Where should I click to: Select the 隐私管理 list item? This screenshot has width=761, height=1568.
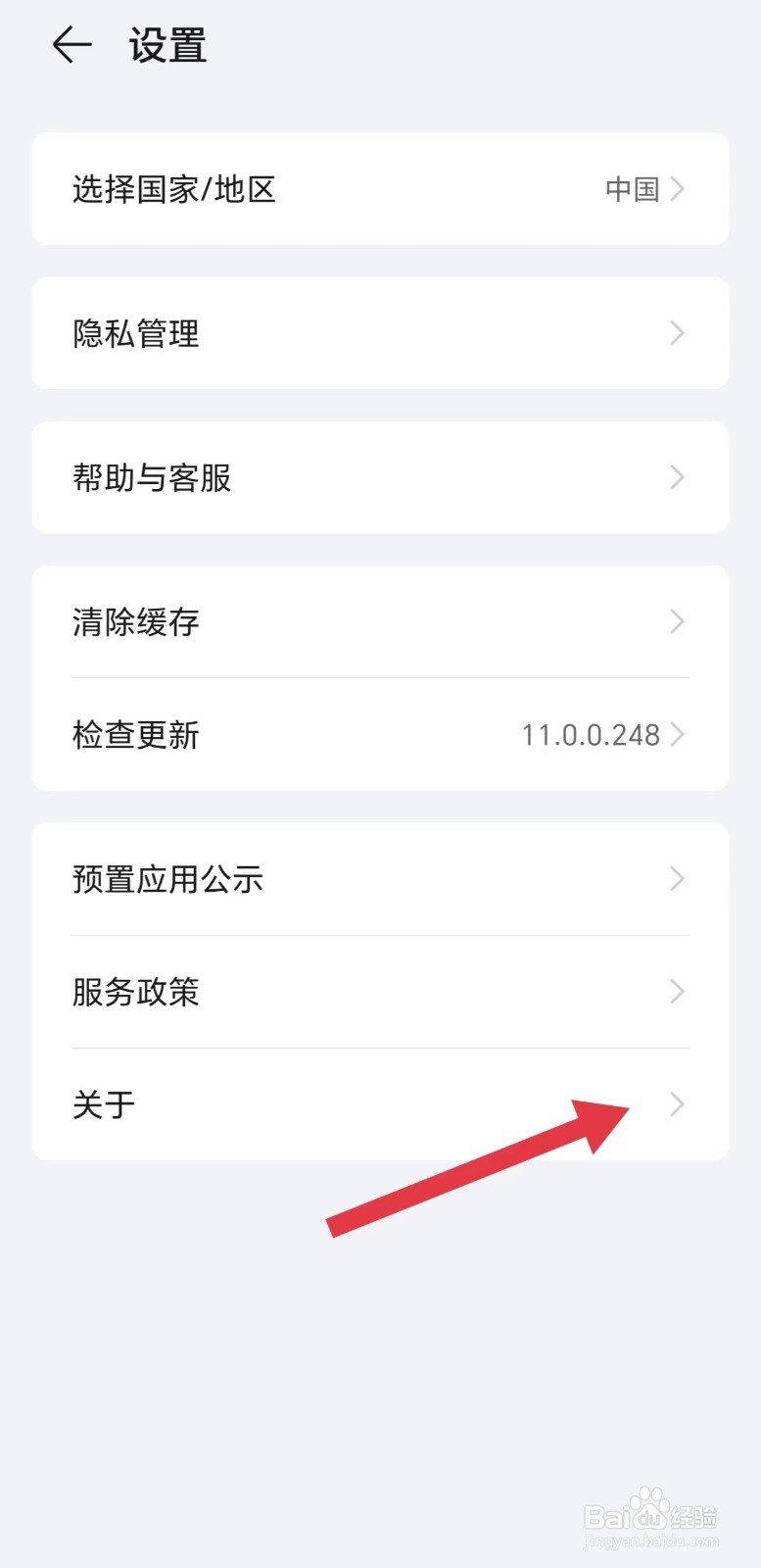pos(135,333)
